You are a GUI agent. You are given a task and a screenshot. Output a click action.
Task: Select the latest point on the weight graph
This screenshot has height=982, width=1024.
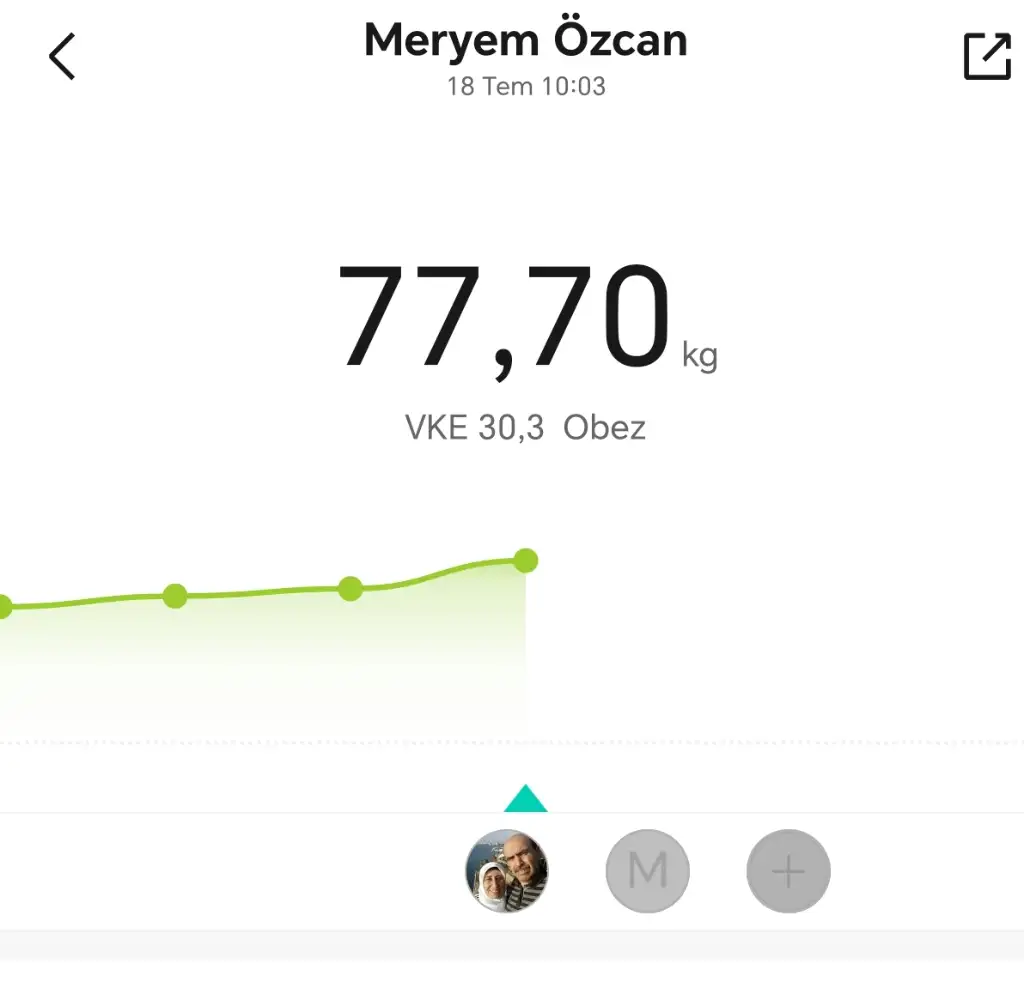click(x=525, y=561)
